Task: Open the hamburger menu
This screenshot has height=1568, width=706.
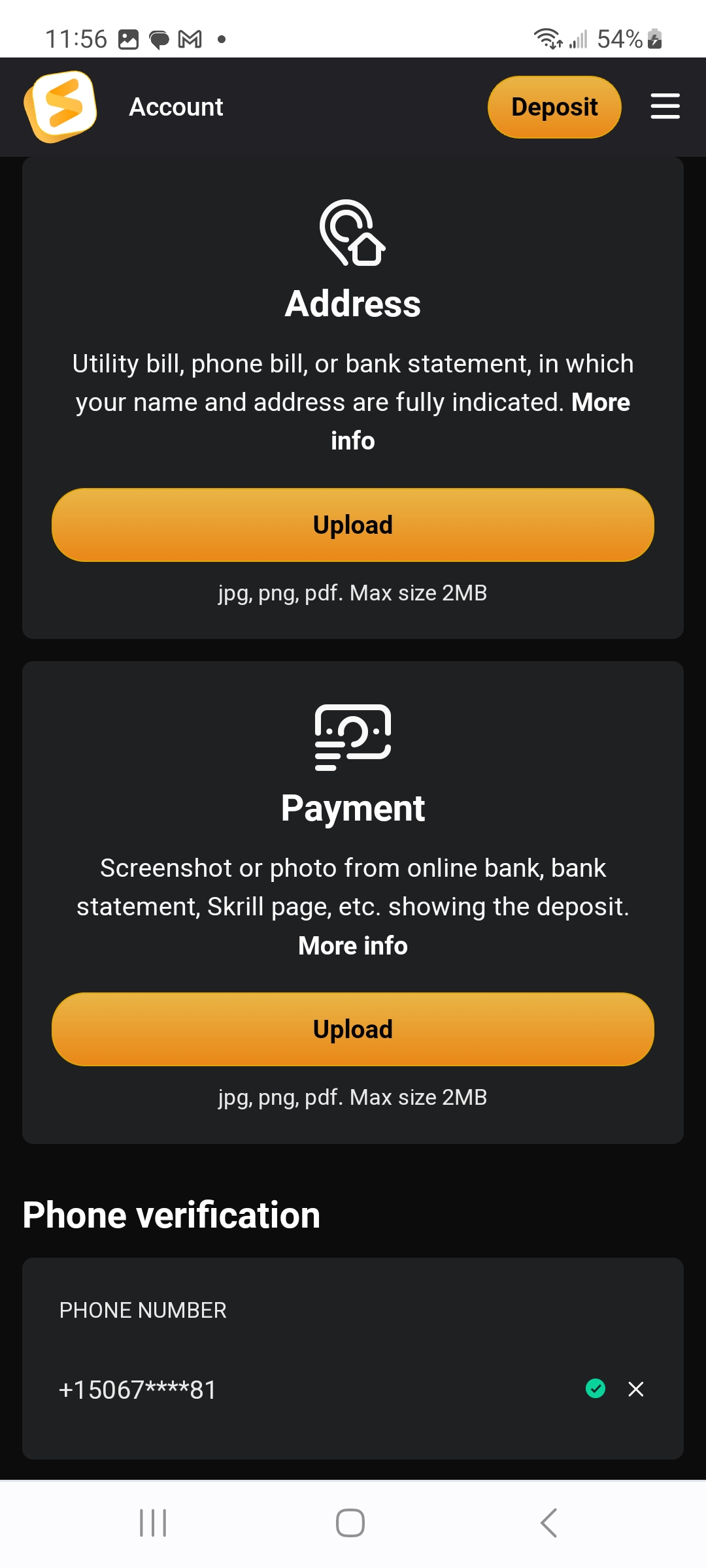Action: click(x=665, y=106)
